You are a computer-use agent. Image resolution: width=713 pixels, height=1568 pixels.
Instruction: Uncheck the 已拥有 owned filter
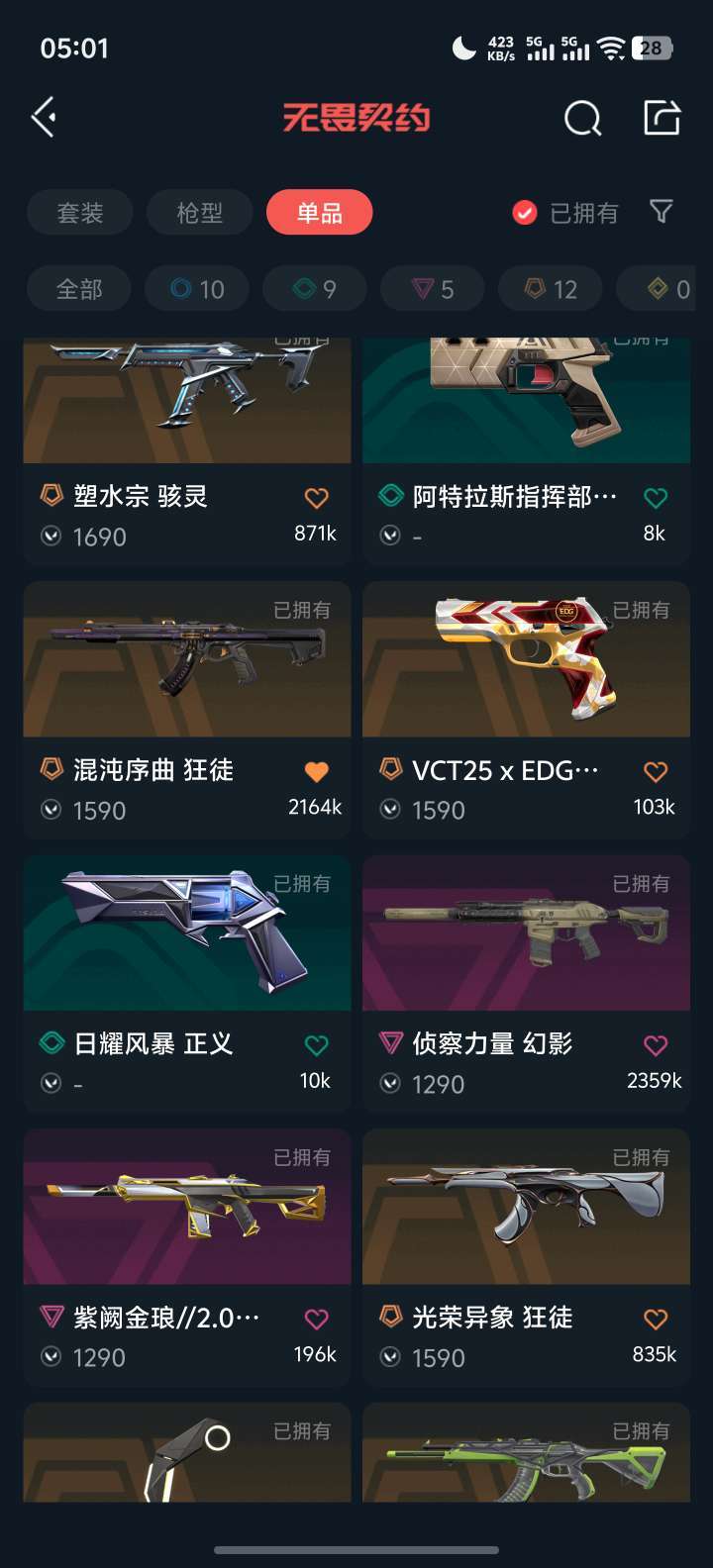tap(523, 212)
